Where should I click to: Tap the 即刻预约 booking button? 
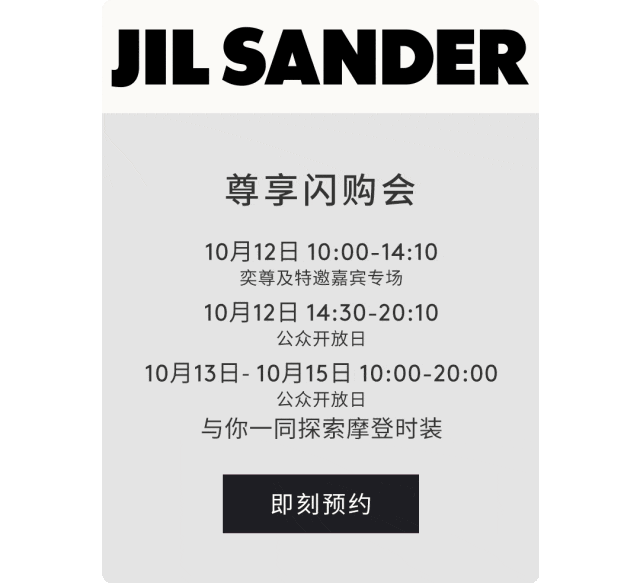[320, 503]
